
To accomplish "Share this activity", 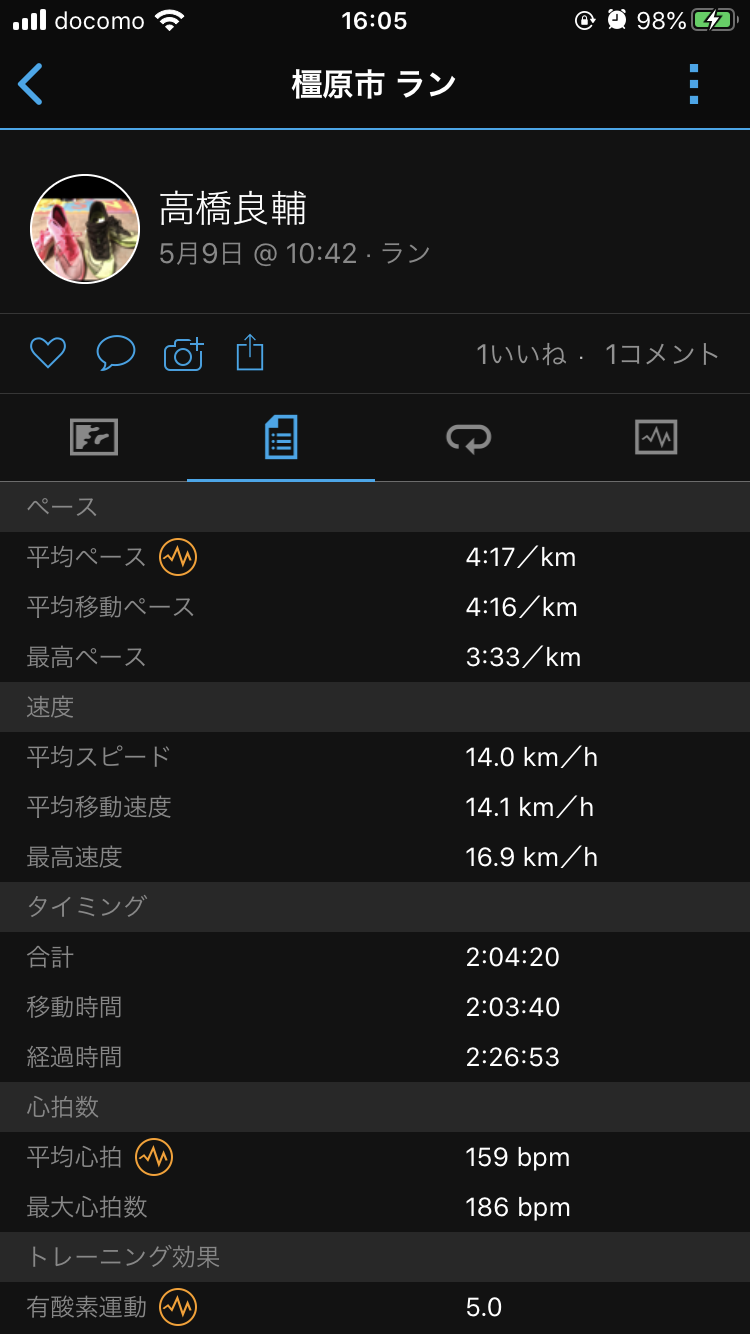I will pos(250,353).
